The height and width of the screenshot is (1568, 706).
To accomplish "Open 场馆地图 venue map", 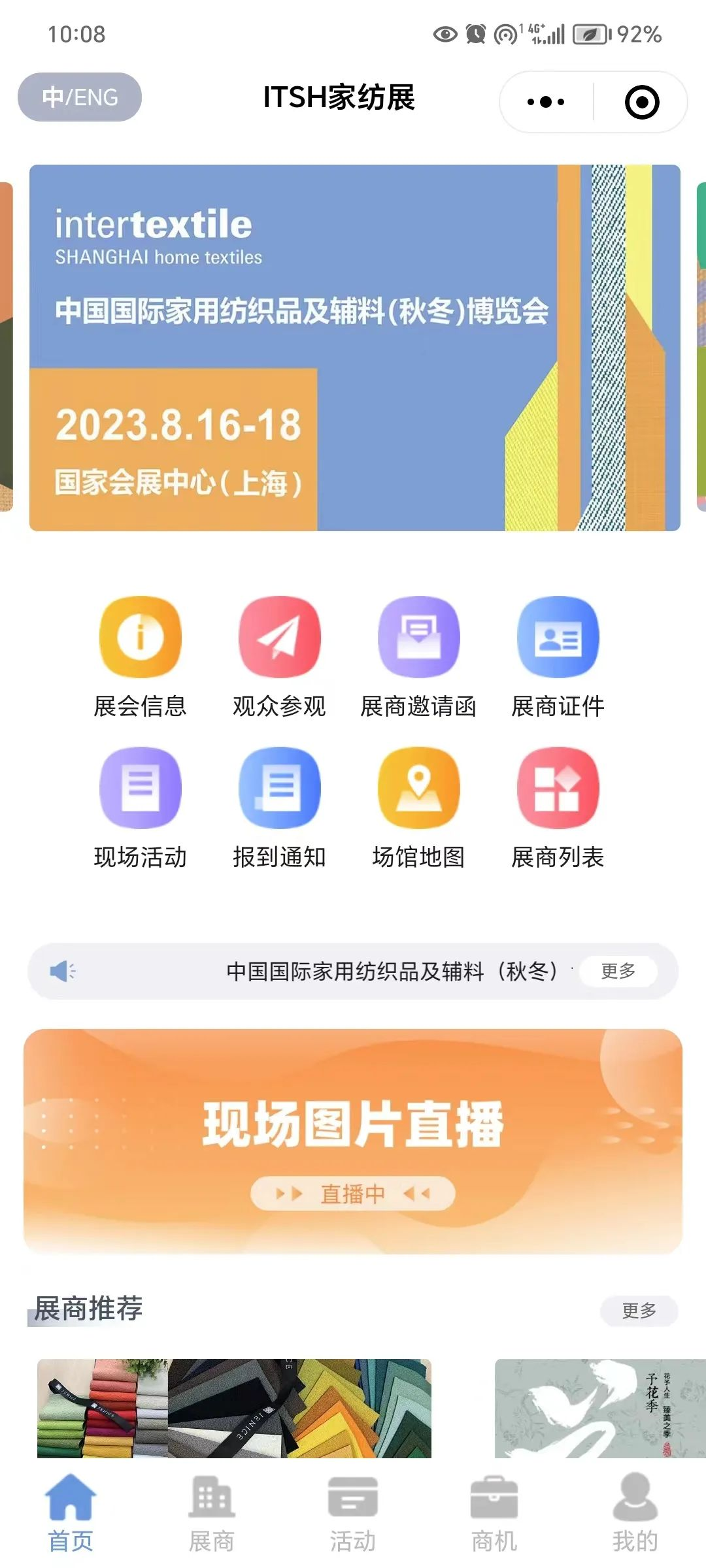I will coord(418,808).
